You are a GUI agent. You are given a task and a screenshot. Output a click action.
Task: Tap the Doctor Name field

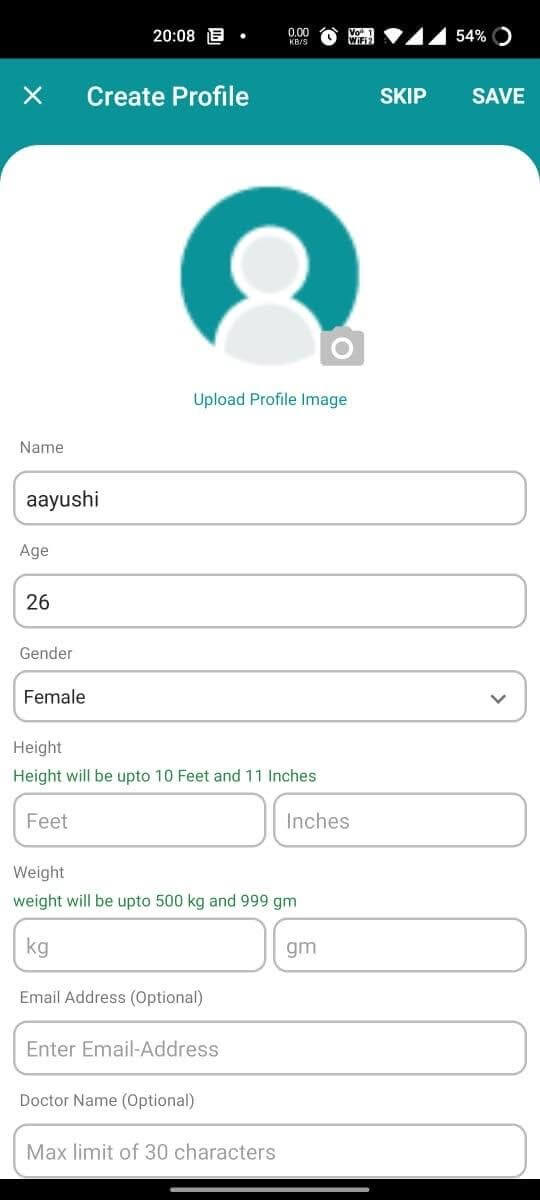pos(270,1151)
